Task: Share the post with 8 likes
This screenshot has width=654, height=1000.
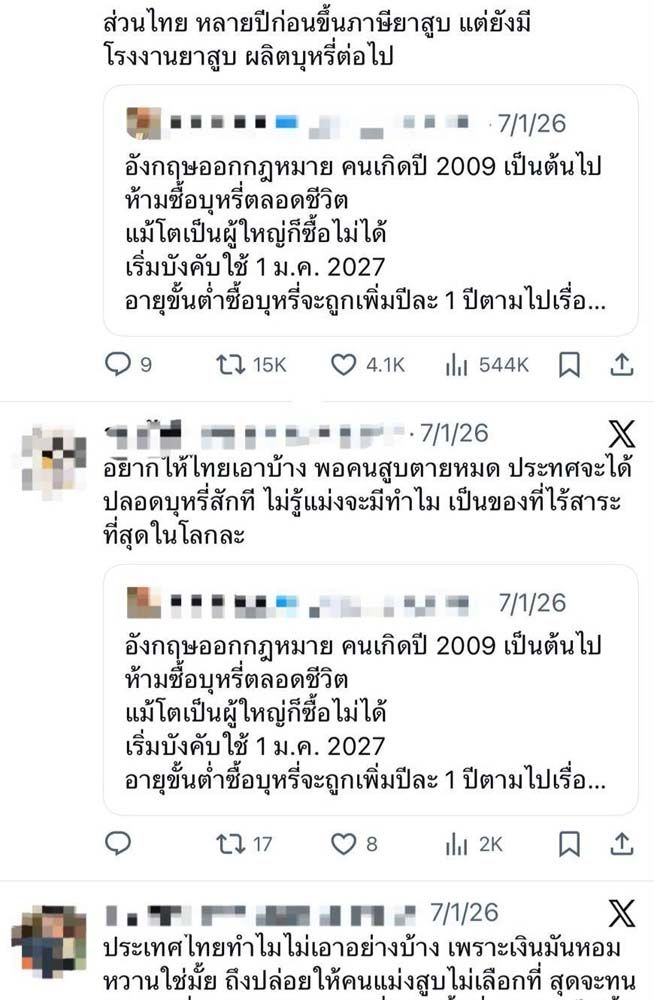Action: click(621, 844)
